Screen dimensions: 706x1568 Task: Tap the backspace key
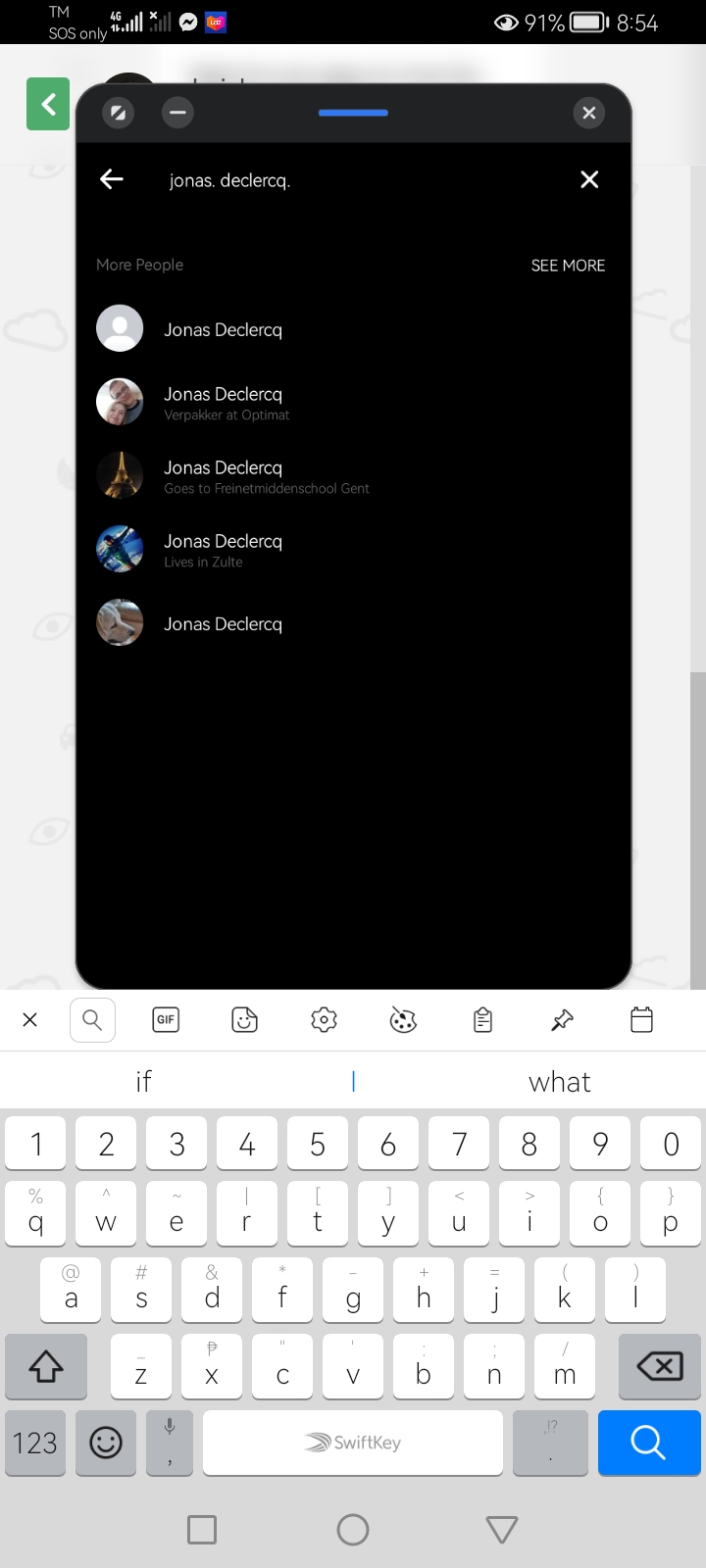click(x=660, y=1366)
